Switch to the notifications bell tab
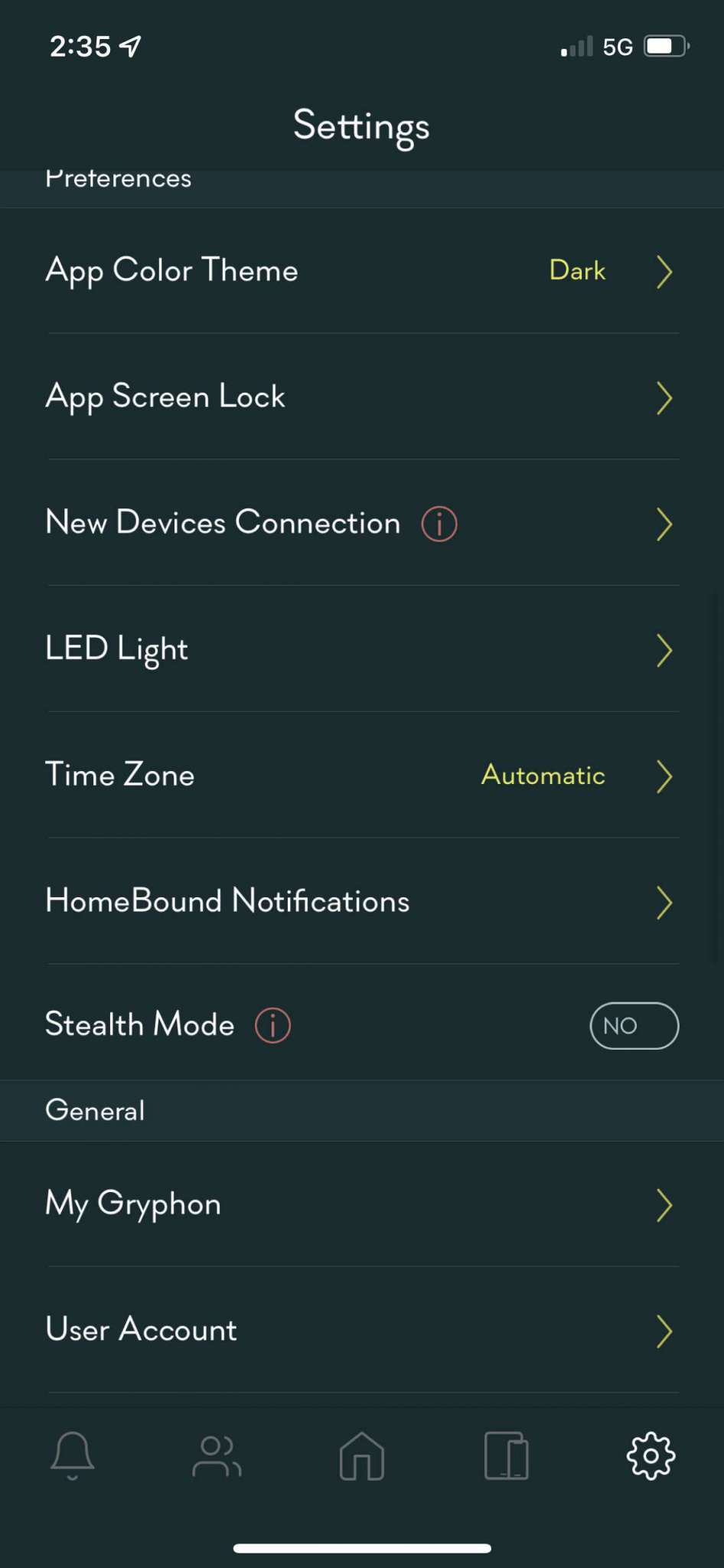Viewport: 724px width, 1568px height. coord(73,1455)
